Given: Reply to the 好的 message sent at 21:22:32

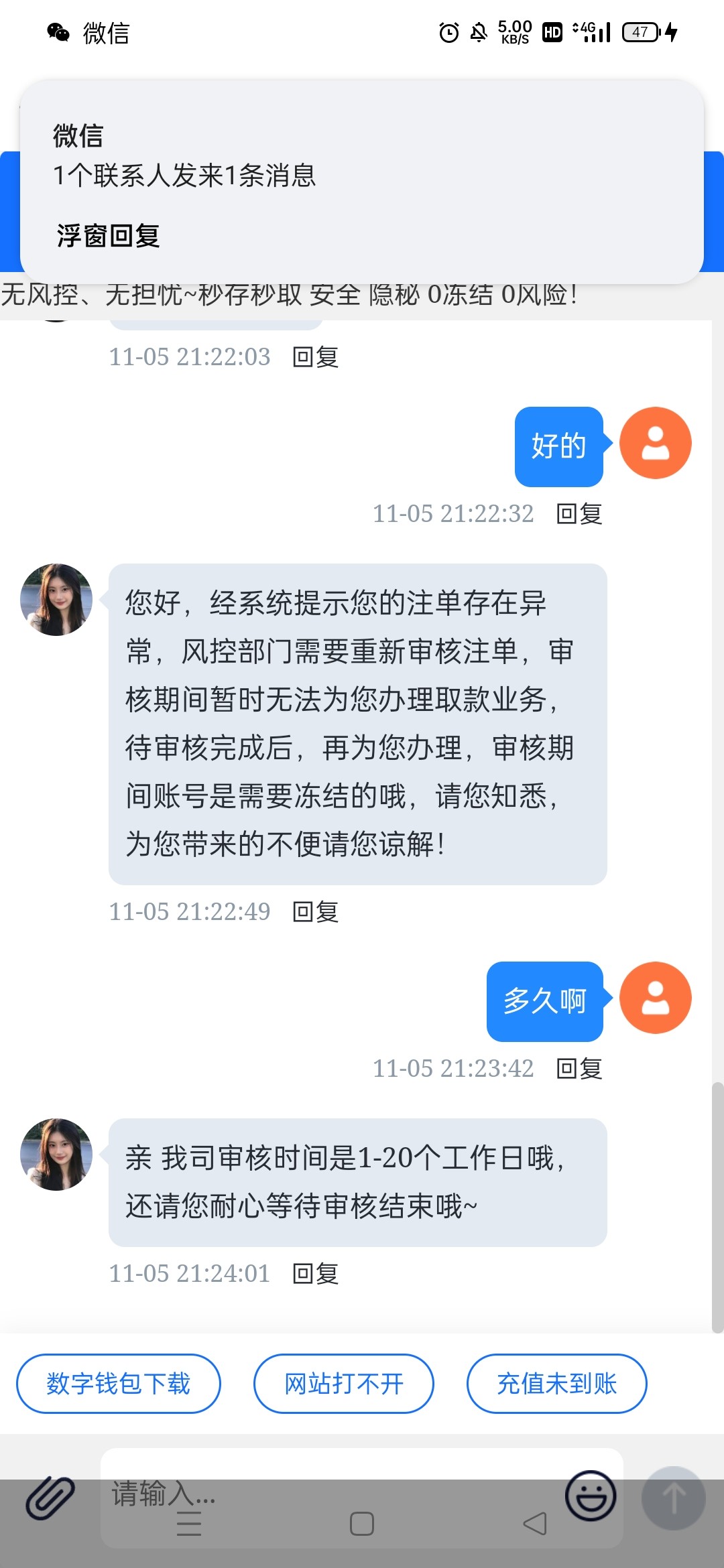Looking at the screenshot, I should coord(579,514).
